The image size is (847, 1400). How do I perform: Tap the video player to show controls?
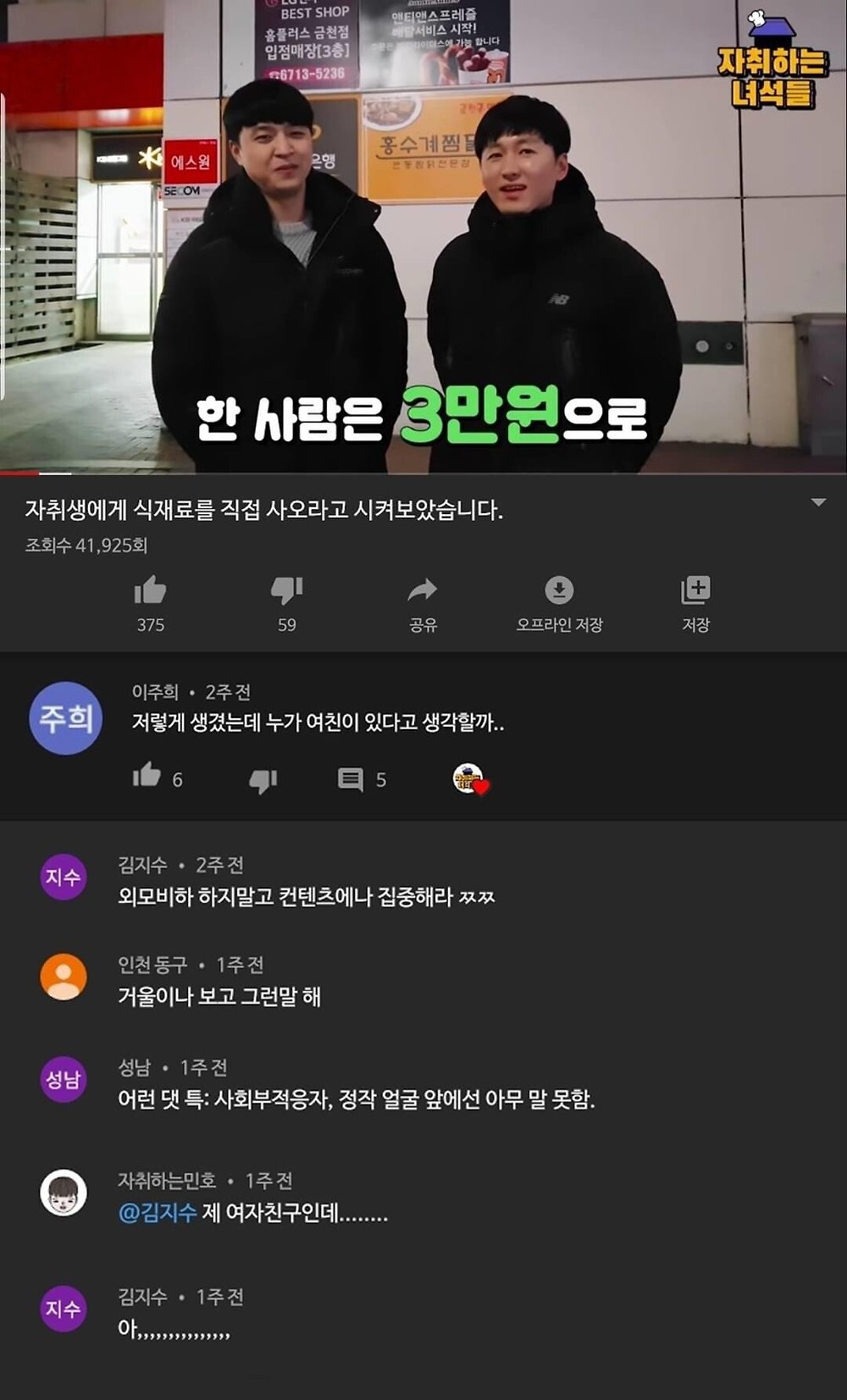pos(423,235)
